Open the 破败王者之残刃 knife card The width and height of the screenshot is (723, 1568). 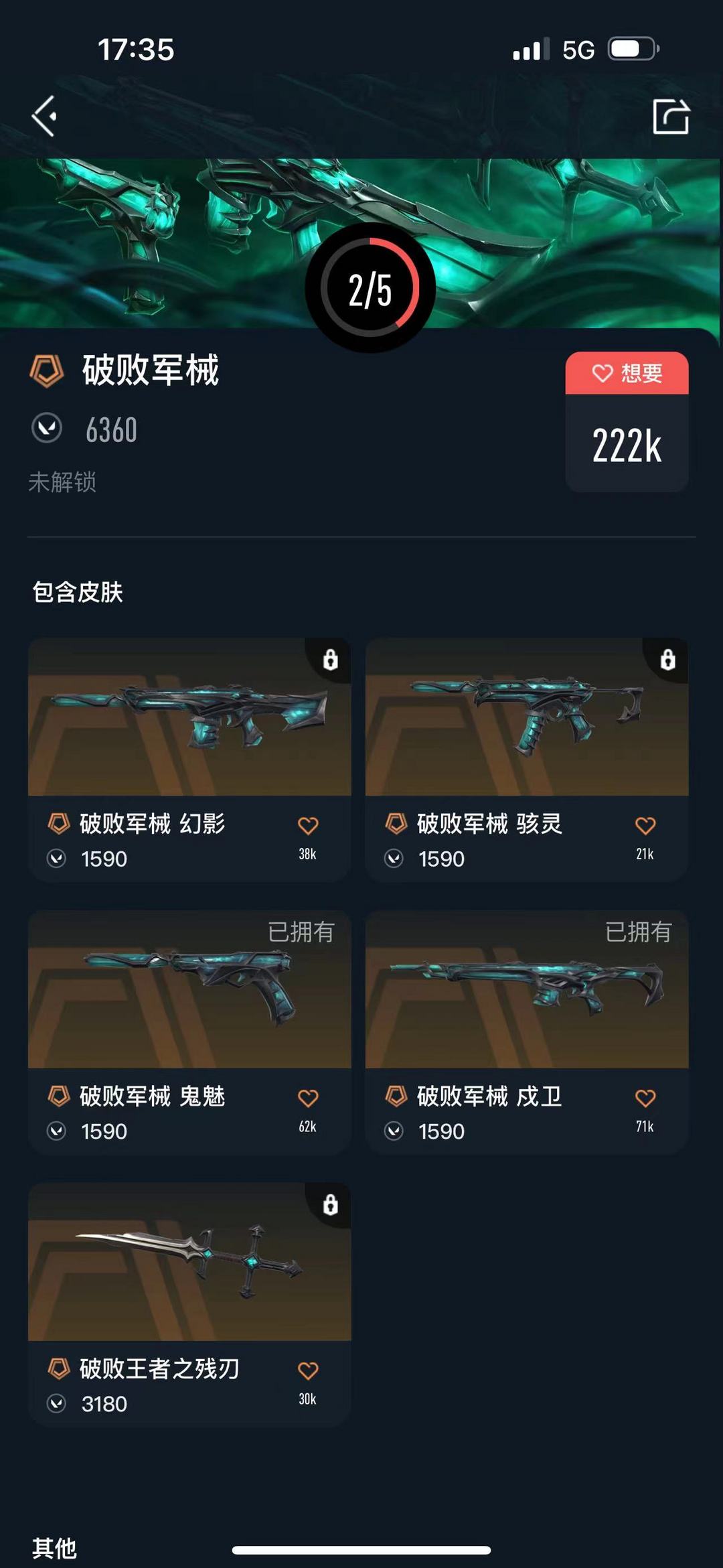(189, 1305)
